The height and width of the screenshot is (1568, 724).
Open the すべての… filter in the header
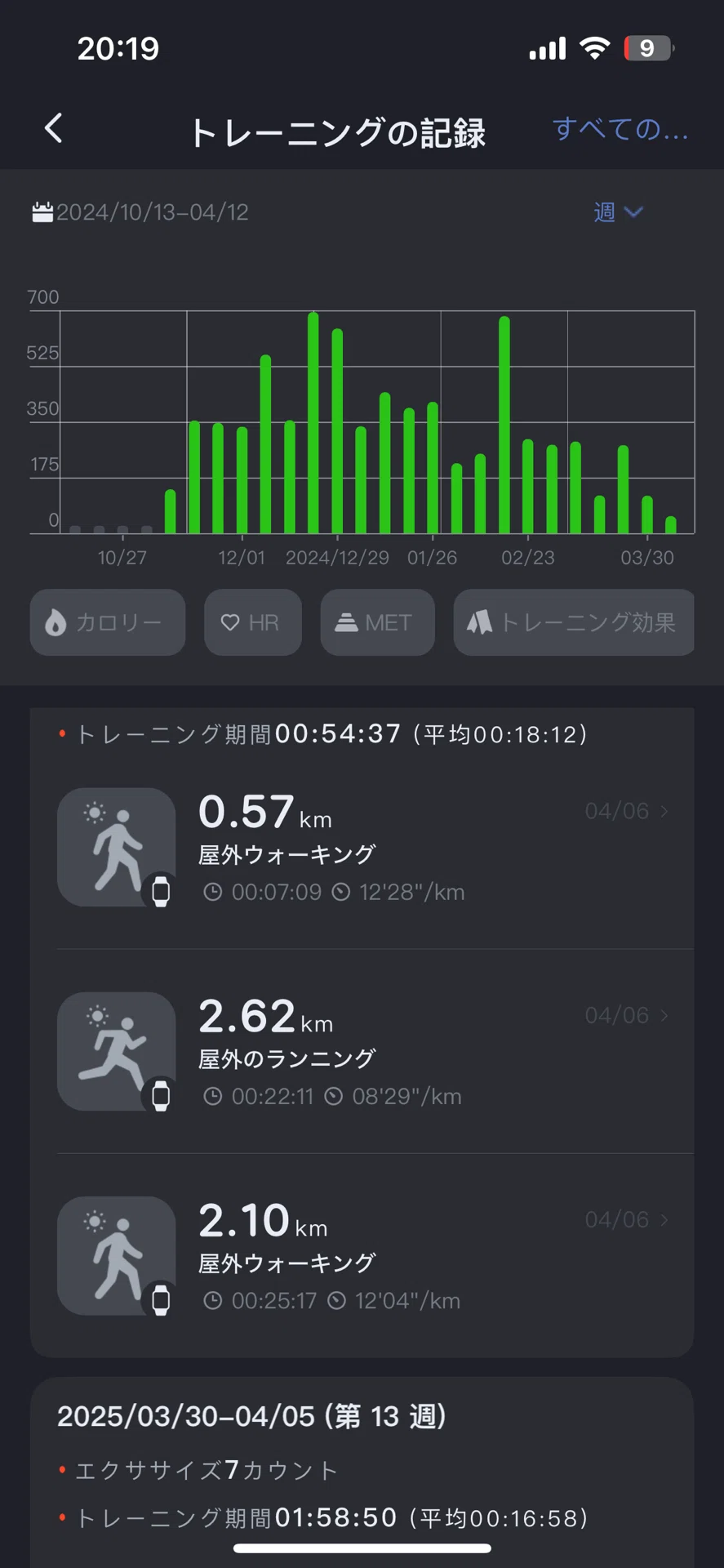click(620, 129)
